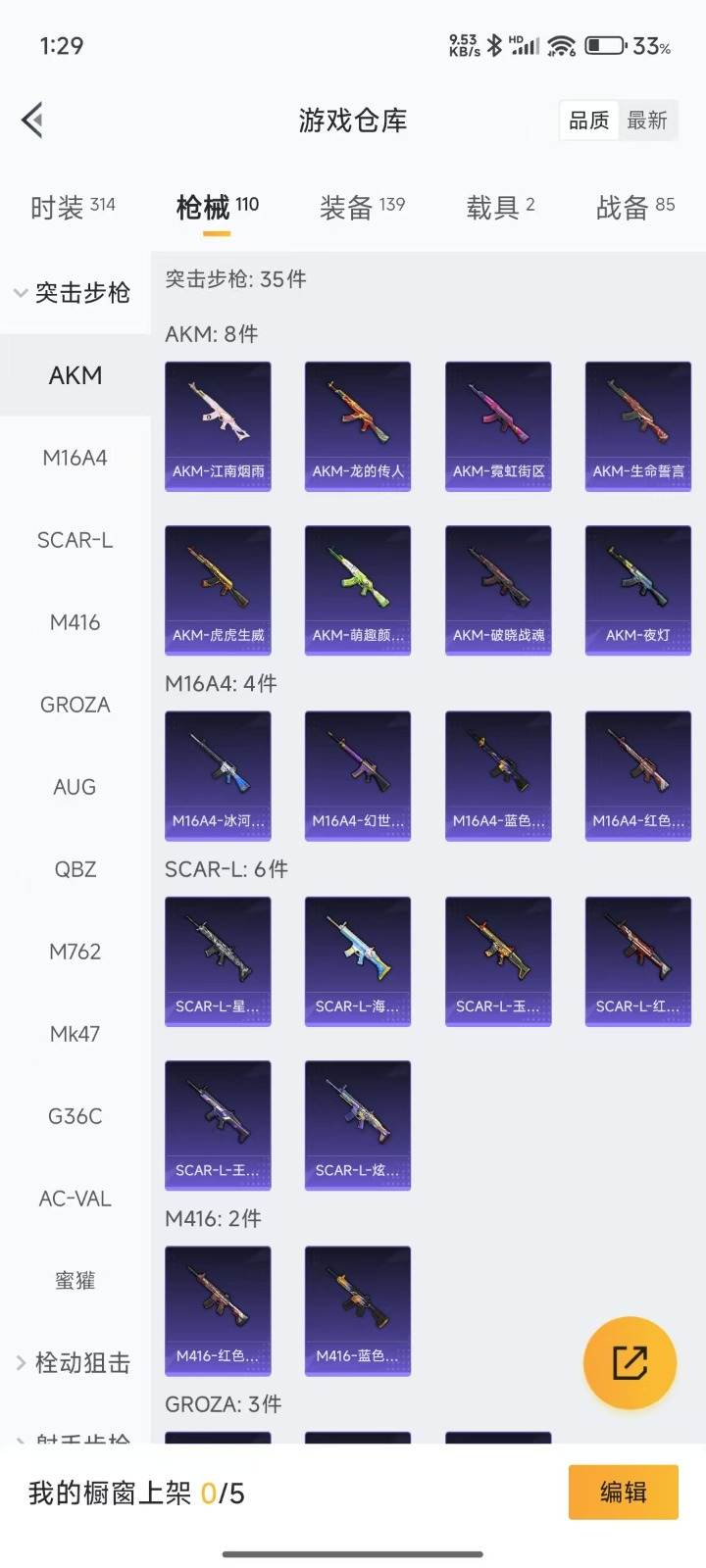This screenshot has width=706, height=1568.
Task: Open the 载具 tab
Action: coord(500,207)
